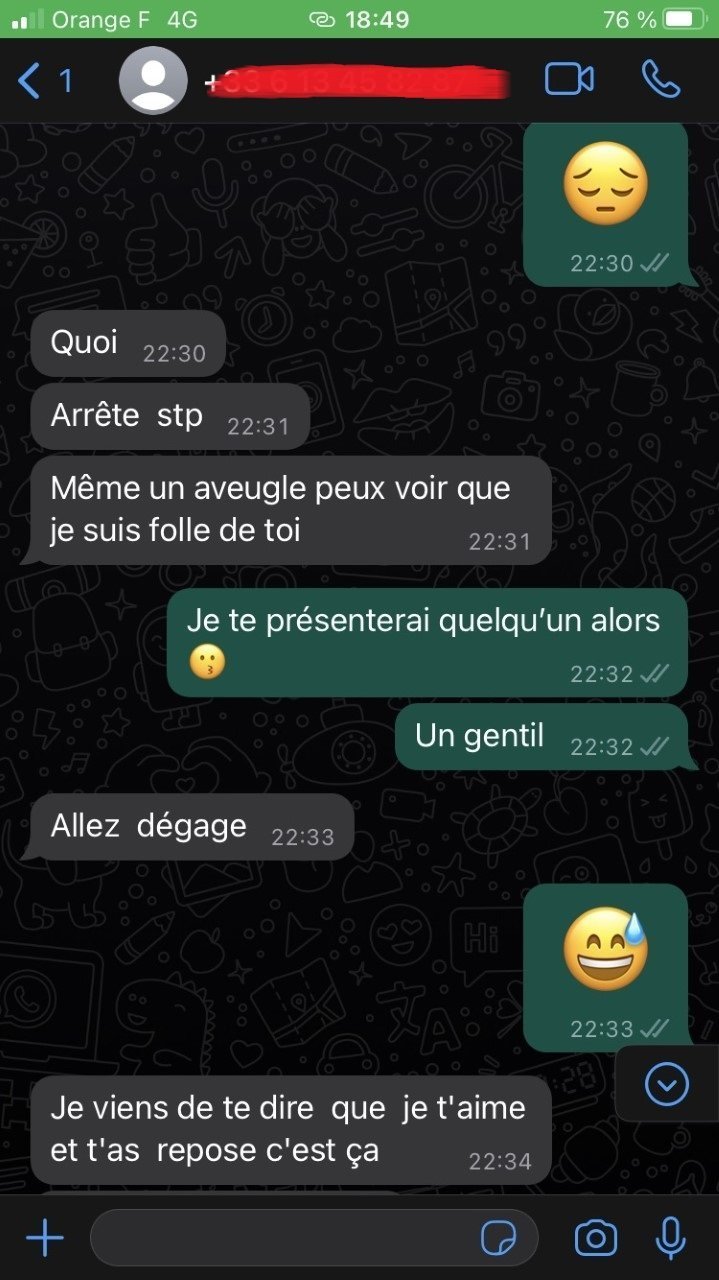The image size is (719, 1280).
Task: Jump to the latest messages
Action: pos(666,1083)
